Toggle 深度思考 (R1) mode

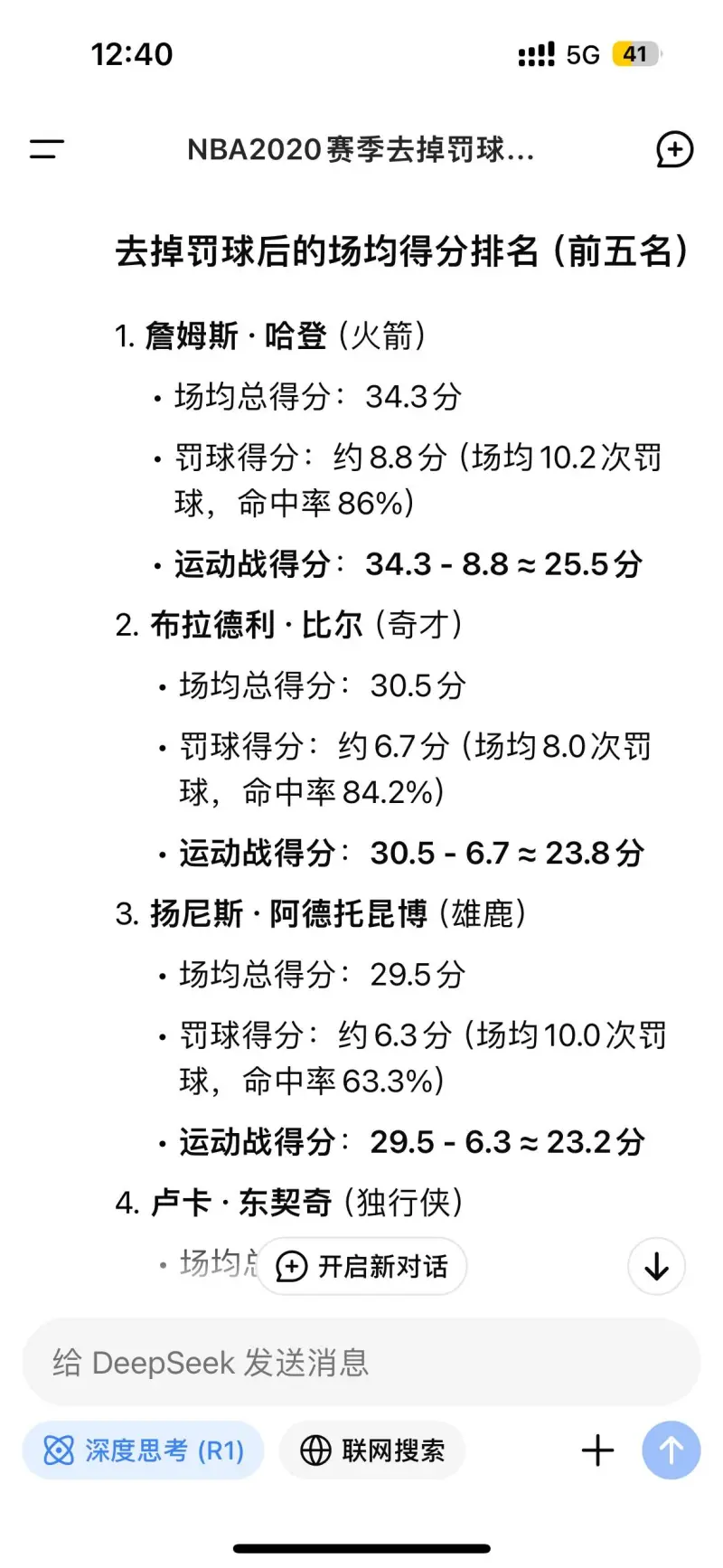coord(144,1450)
